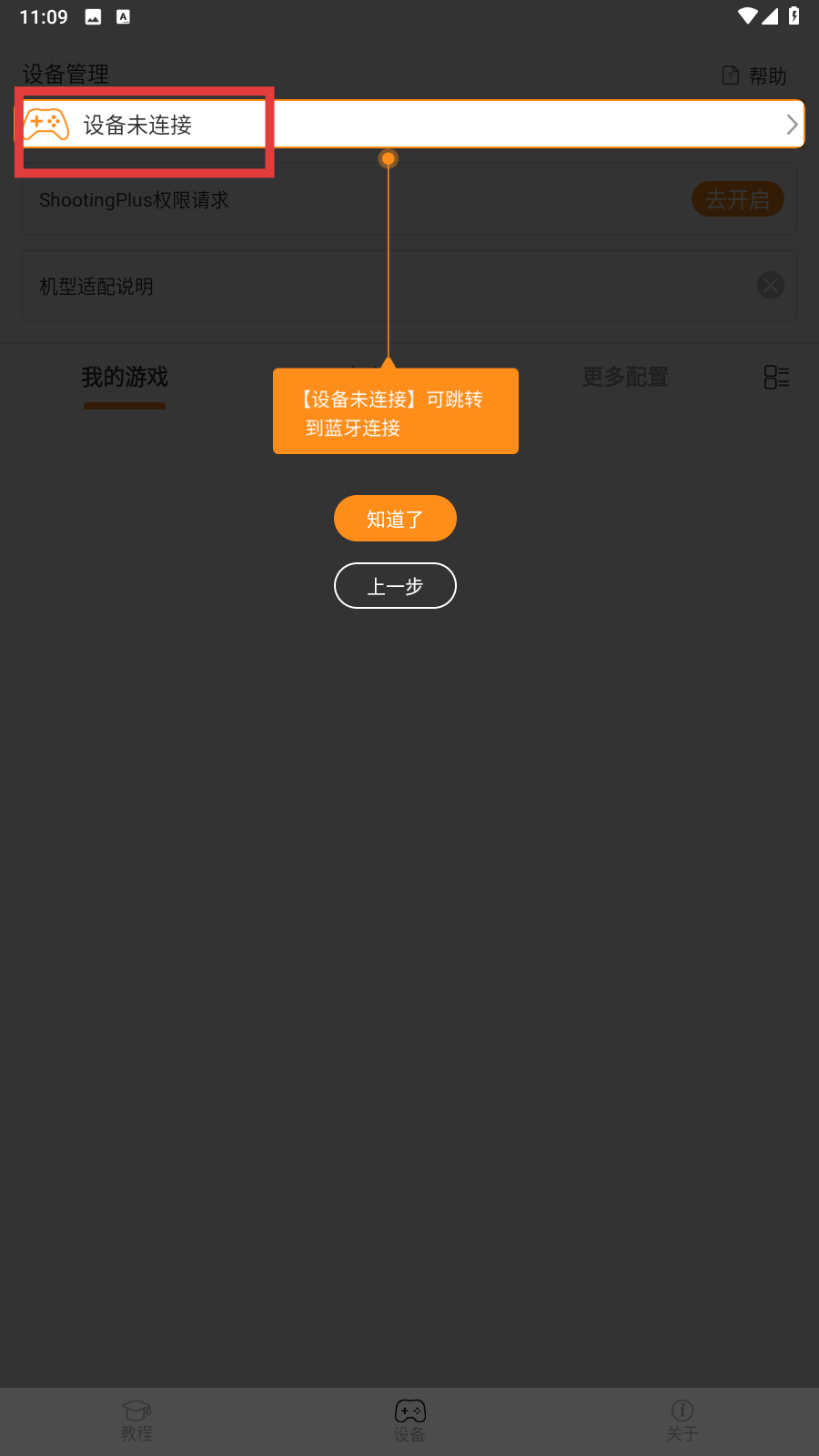Go back with the 上一步 button
The image size is (819, 1456).
tap(395, 586)
